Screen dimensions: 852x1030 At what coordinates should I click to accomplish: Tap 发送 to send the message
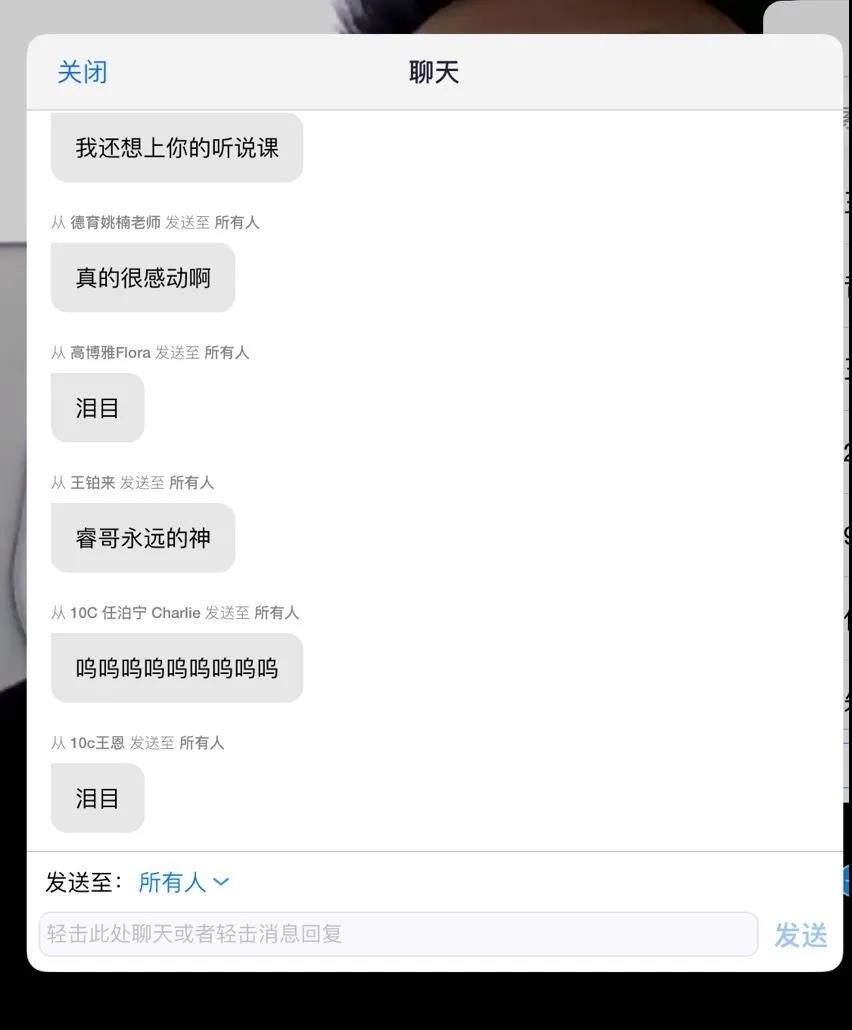coord(800,935)
